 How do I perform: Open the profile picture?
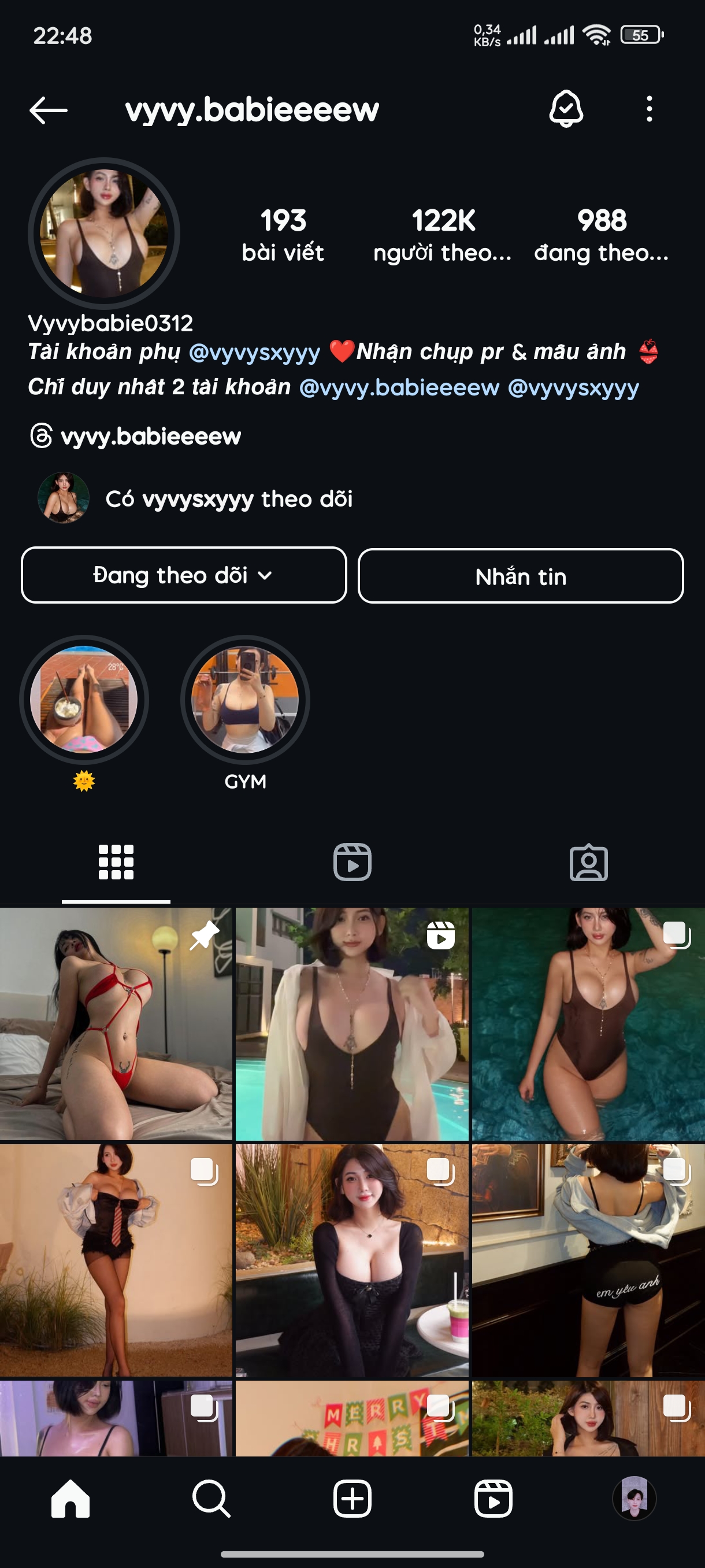point(104,233)
